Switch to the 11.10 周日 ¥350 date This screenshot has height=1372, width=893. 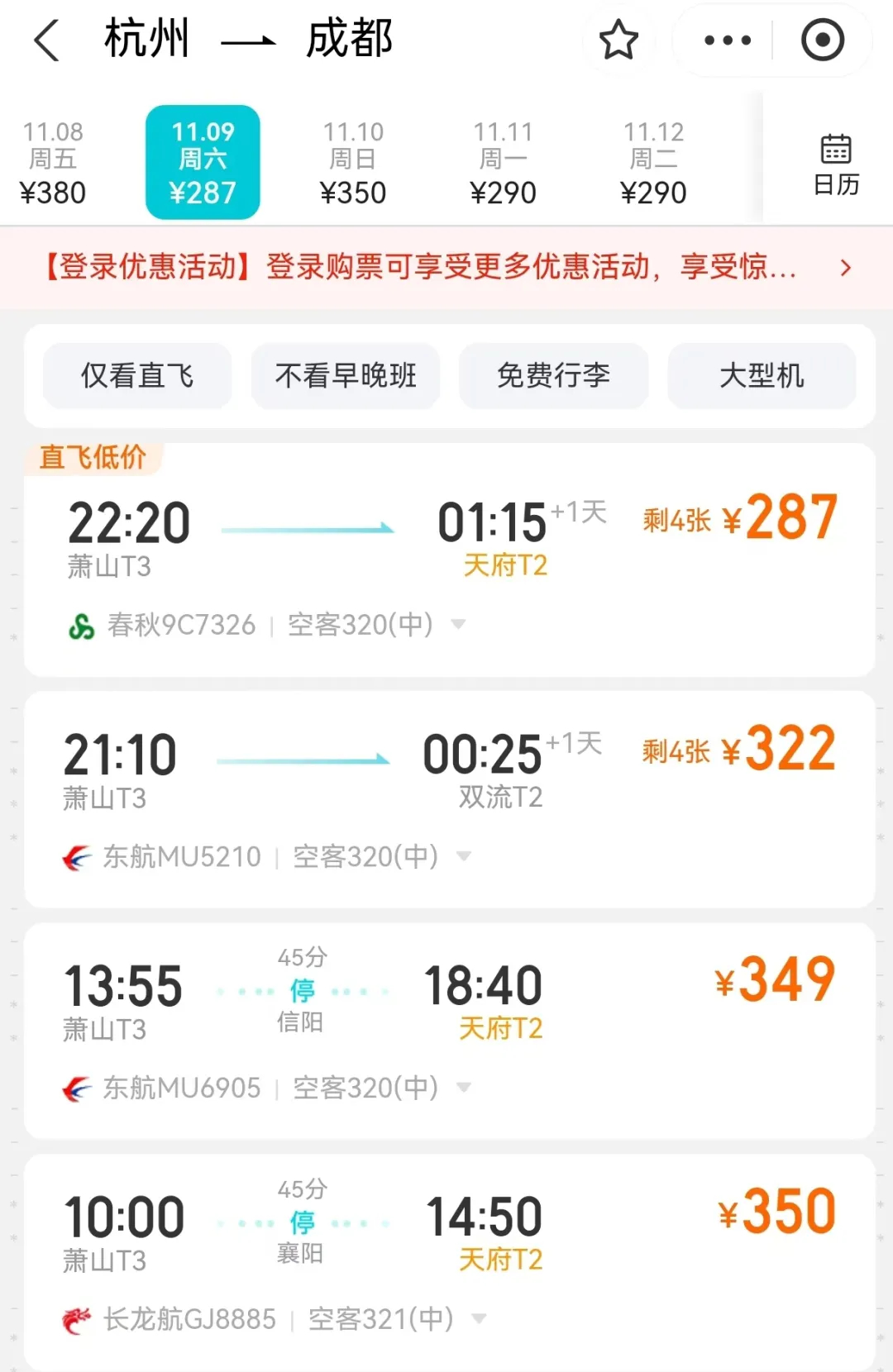(353, 163)
